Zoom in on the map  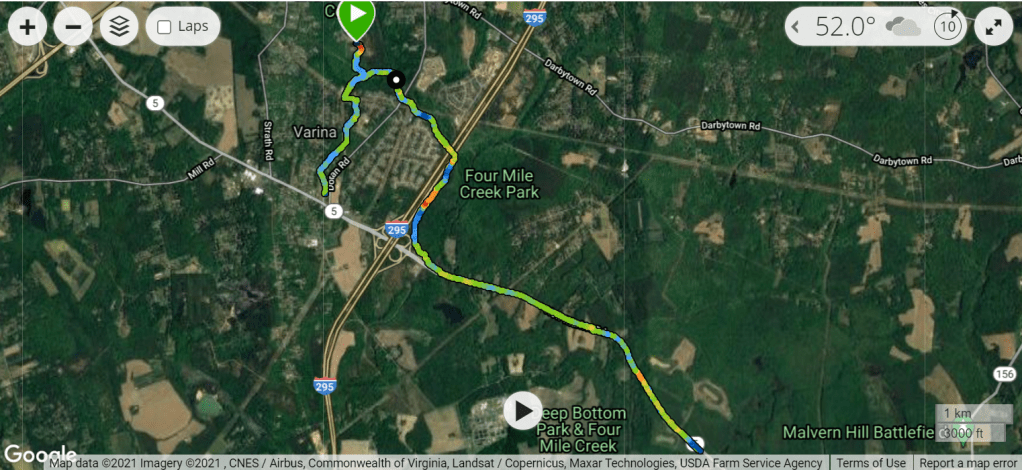point(27,26)
